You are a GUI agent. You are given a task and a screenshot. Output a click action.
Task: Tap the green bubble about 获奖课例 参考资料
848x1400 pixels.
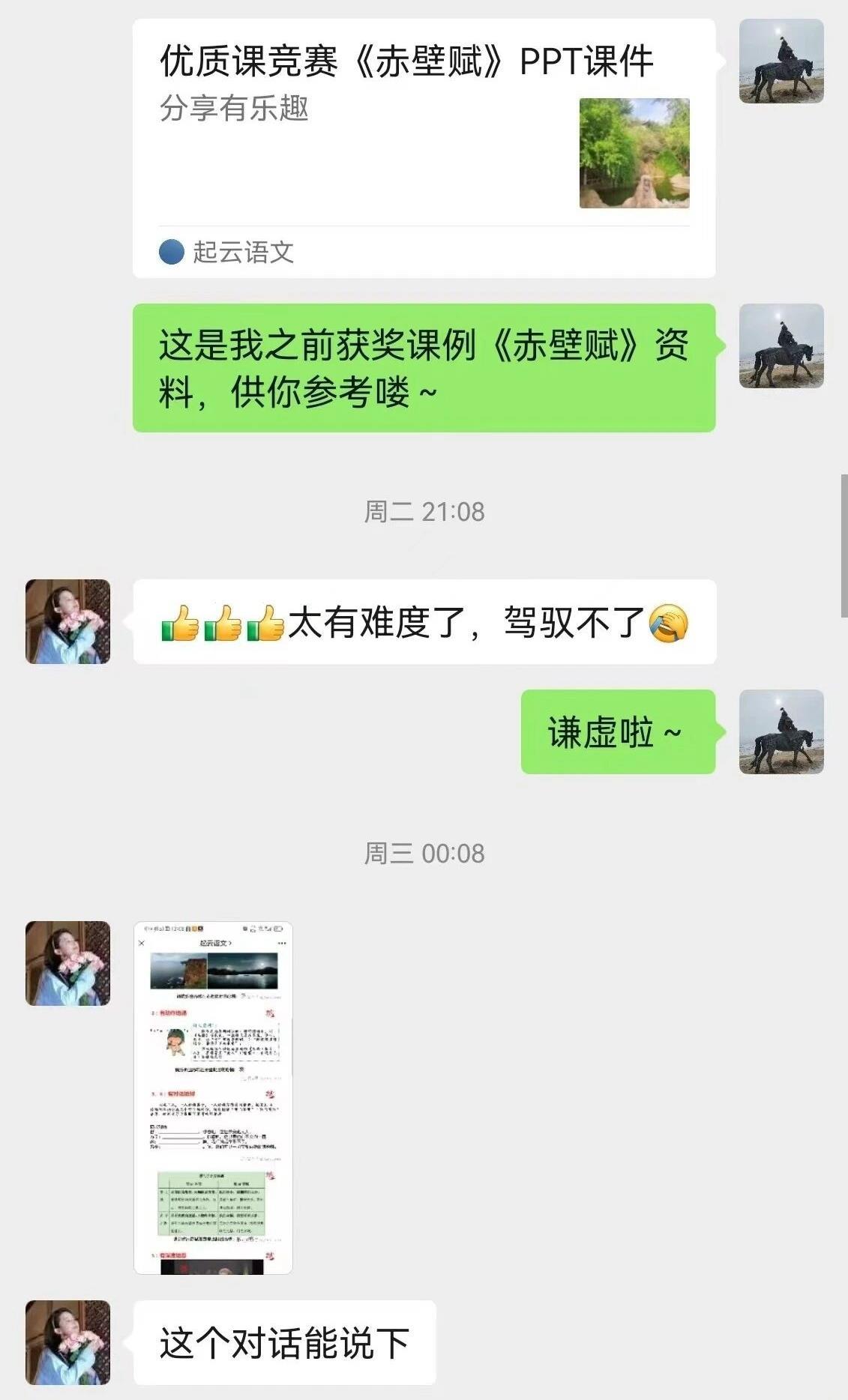[427, 367]
